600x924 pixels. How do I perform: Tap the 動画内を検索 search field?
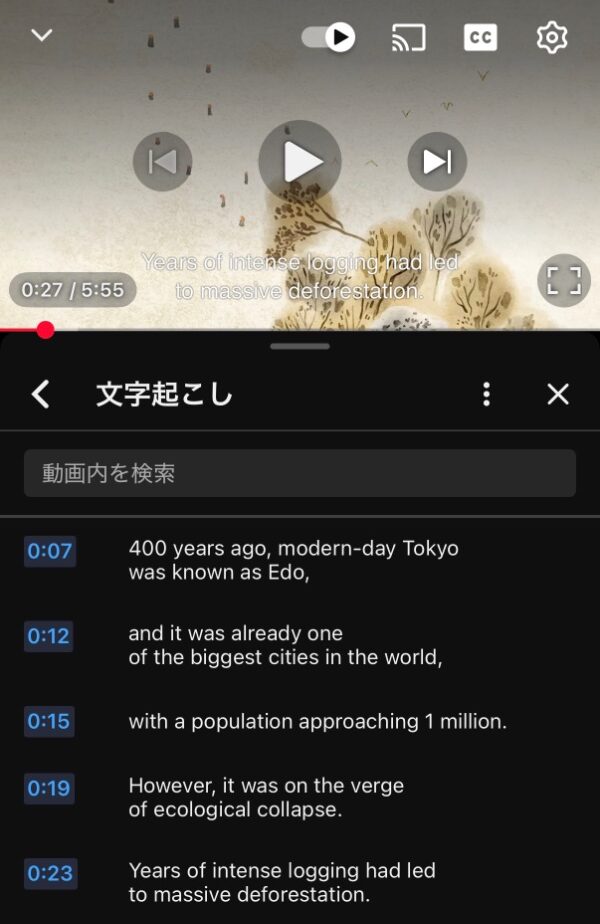300,473
